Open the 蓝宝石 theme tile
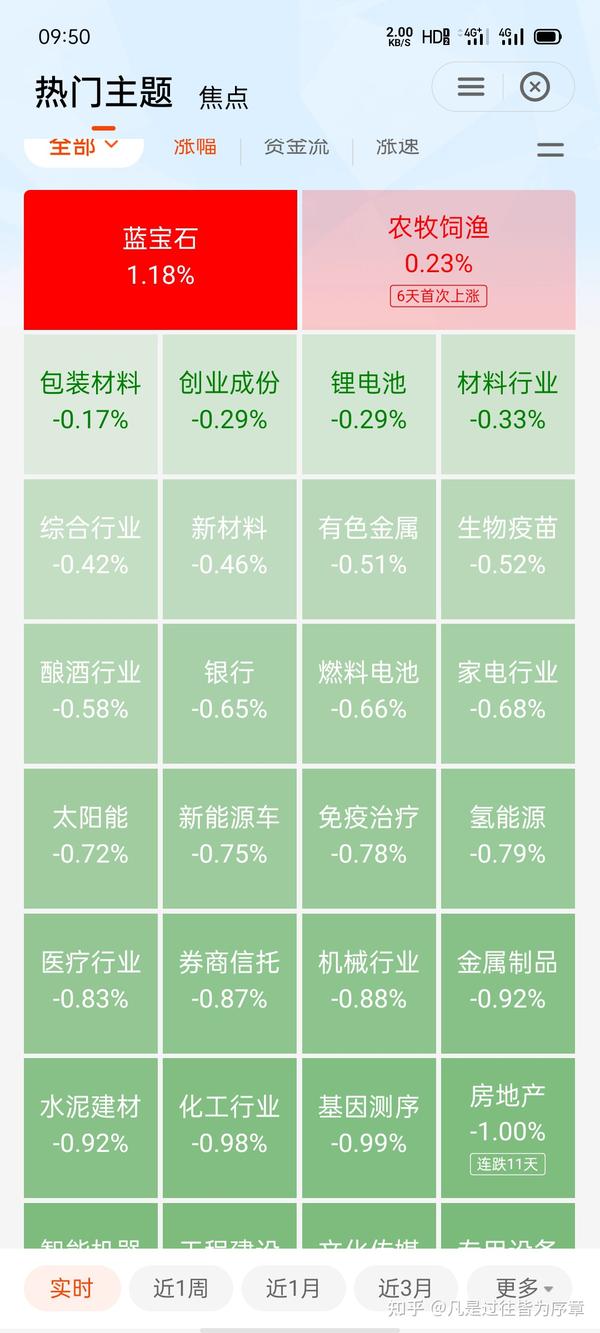 (x=160, y=259)
